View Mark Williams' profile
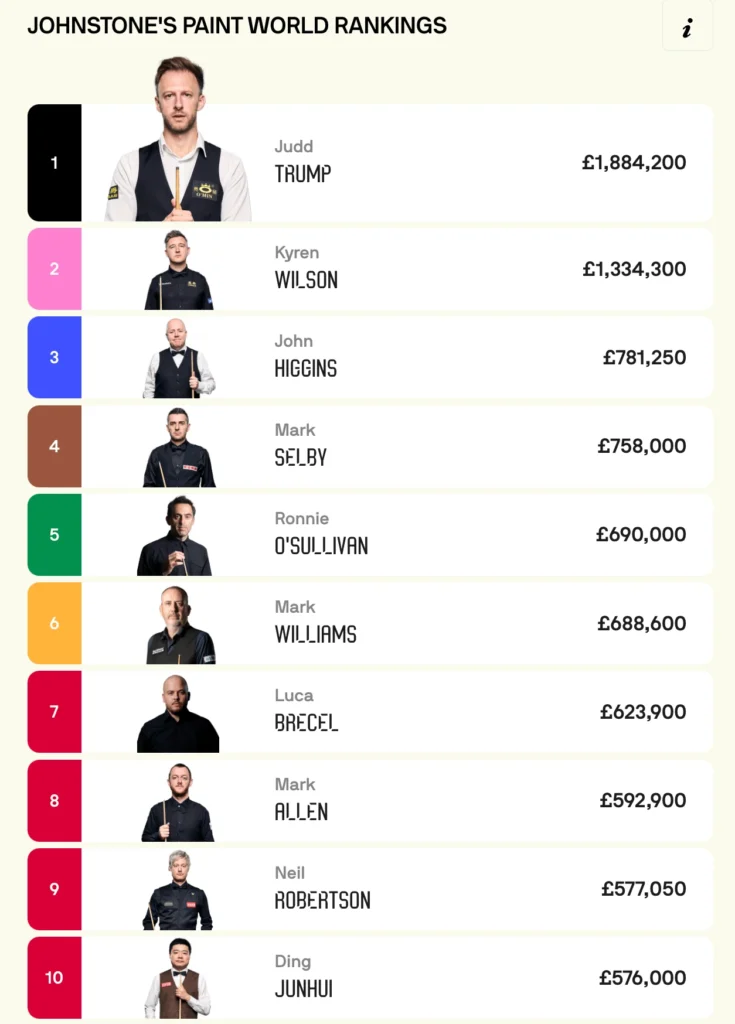This screenshot has width=735, height=1024. (x=315, y=623)
